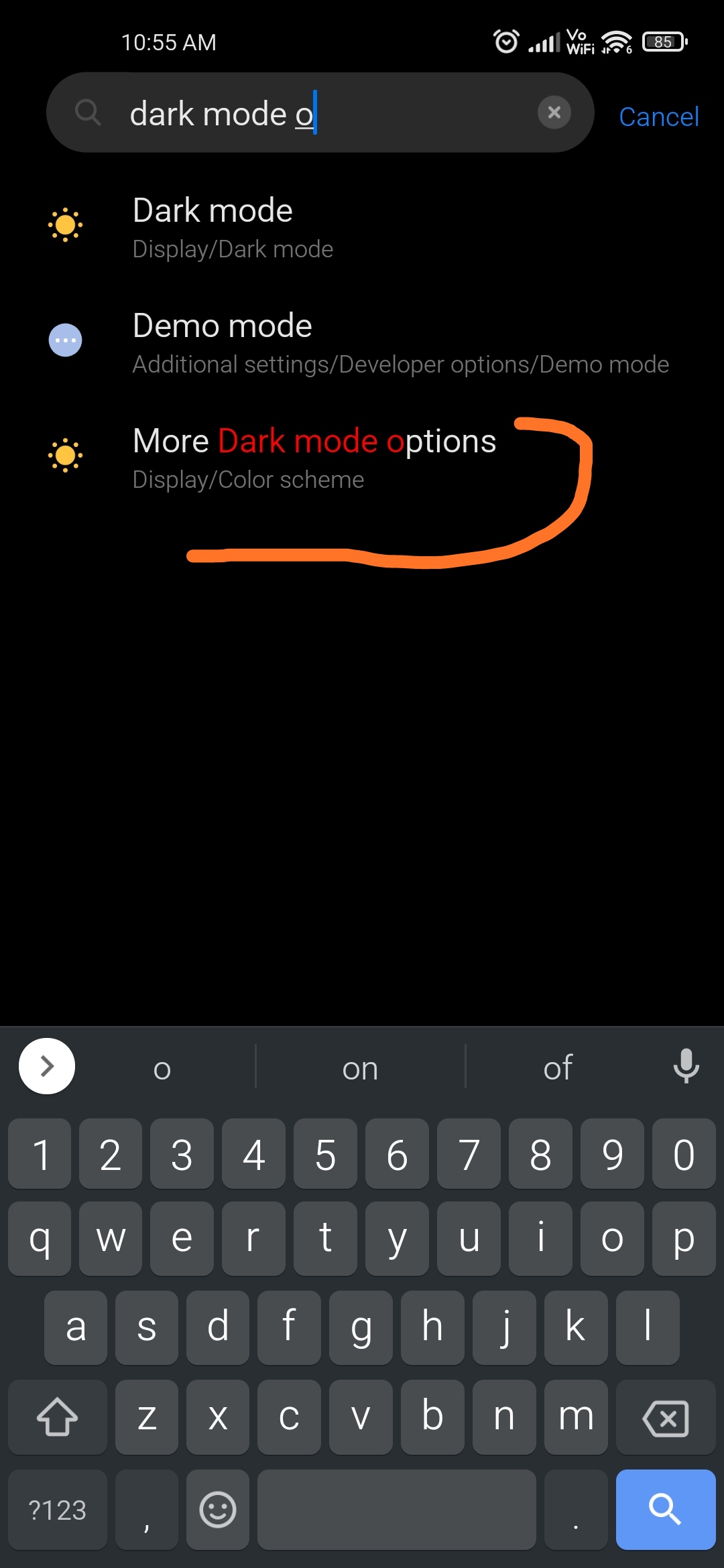Screen dimensions: 724x1568
Task: Open the emoji keyboard
Action: [x=218, y=1509]
